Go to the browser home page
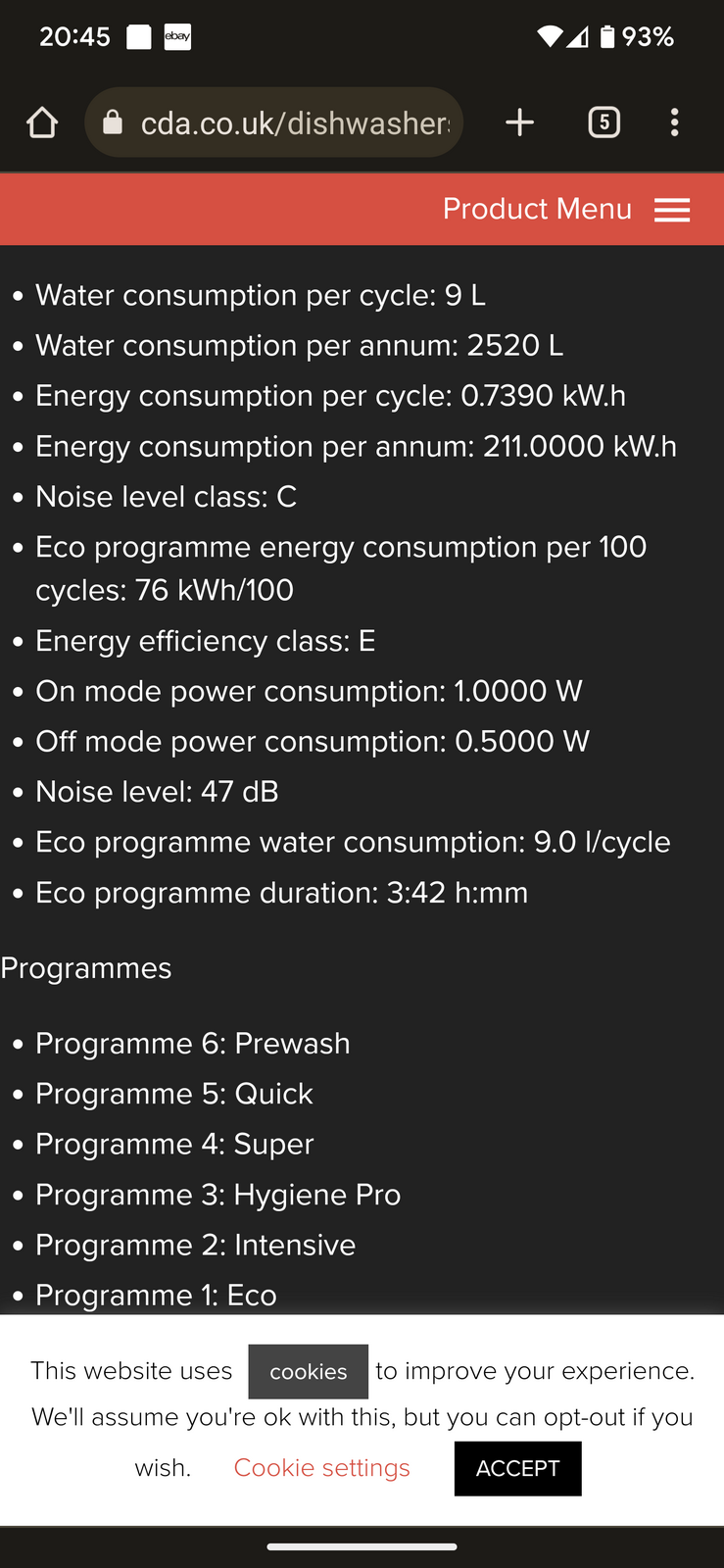 (x=42, y=122)
